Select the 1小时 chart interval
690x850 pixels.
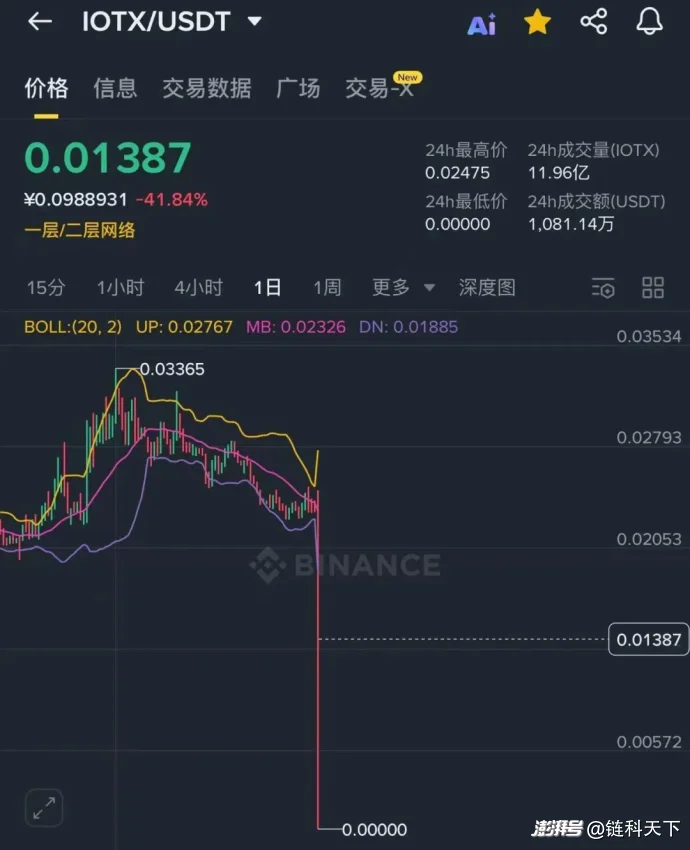click(x=120, y=288)
